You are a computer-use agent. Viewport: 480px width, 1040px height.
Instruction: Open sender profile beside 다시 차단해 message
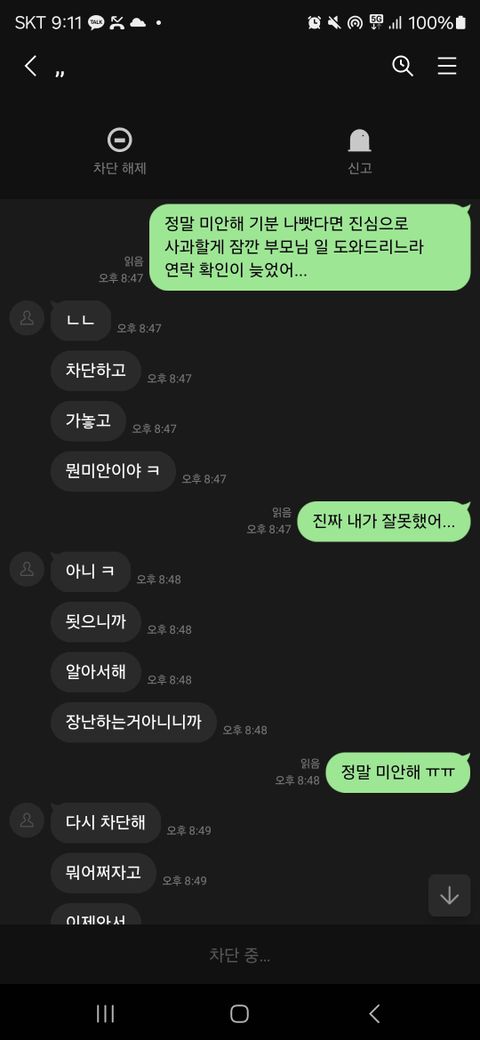(x=27, y=820)
